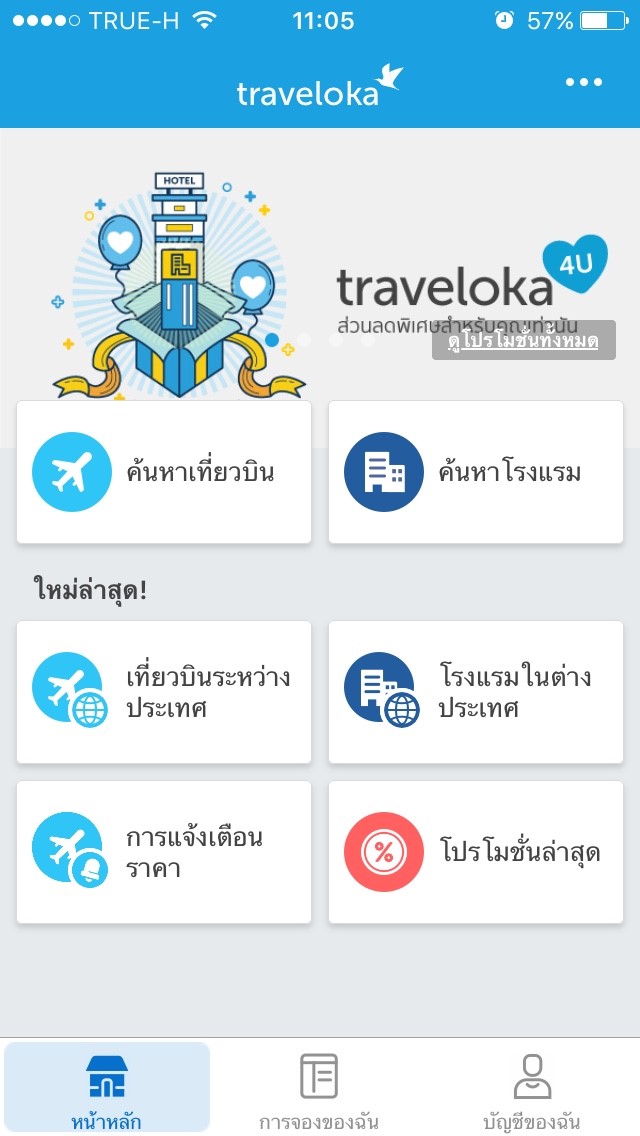Switch to the หน้าหลัก home tab

click(107, 1088)
